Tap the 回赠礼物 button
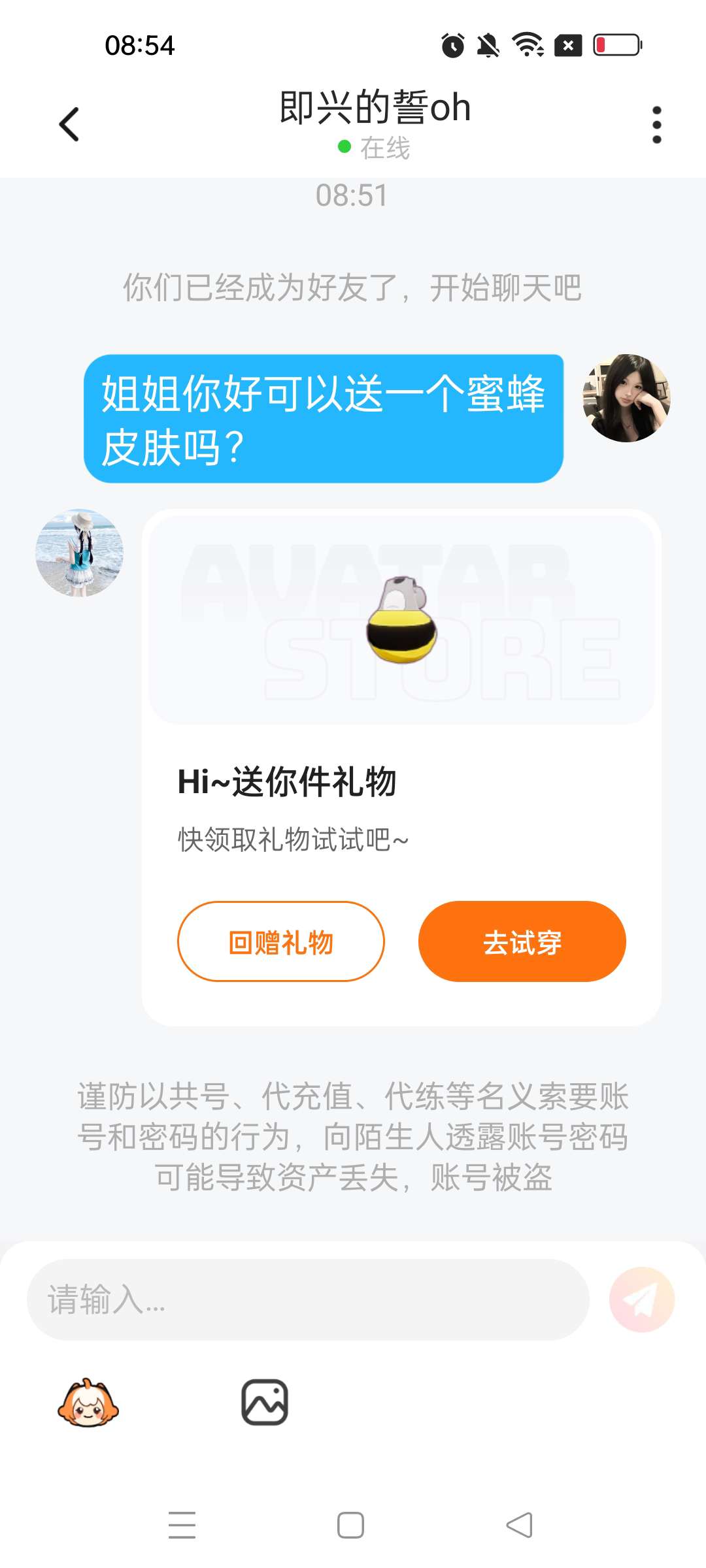The height and width of the screenshot is (1568, 706). [281, 941]
